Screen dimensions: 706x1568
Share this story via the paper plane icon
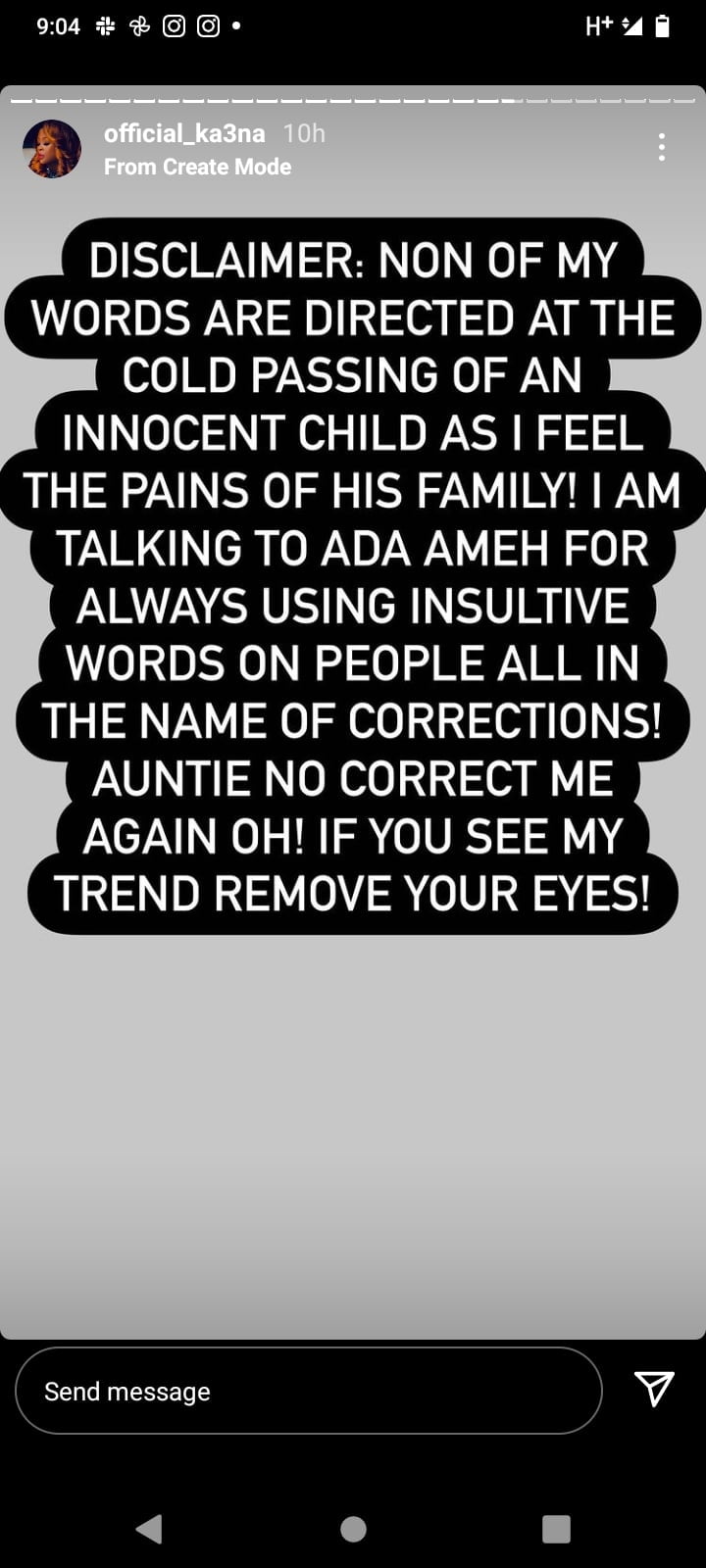coord(654,1388)
